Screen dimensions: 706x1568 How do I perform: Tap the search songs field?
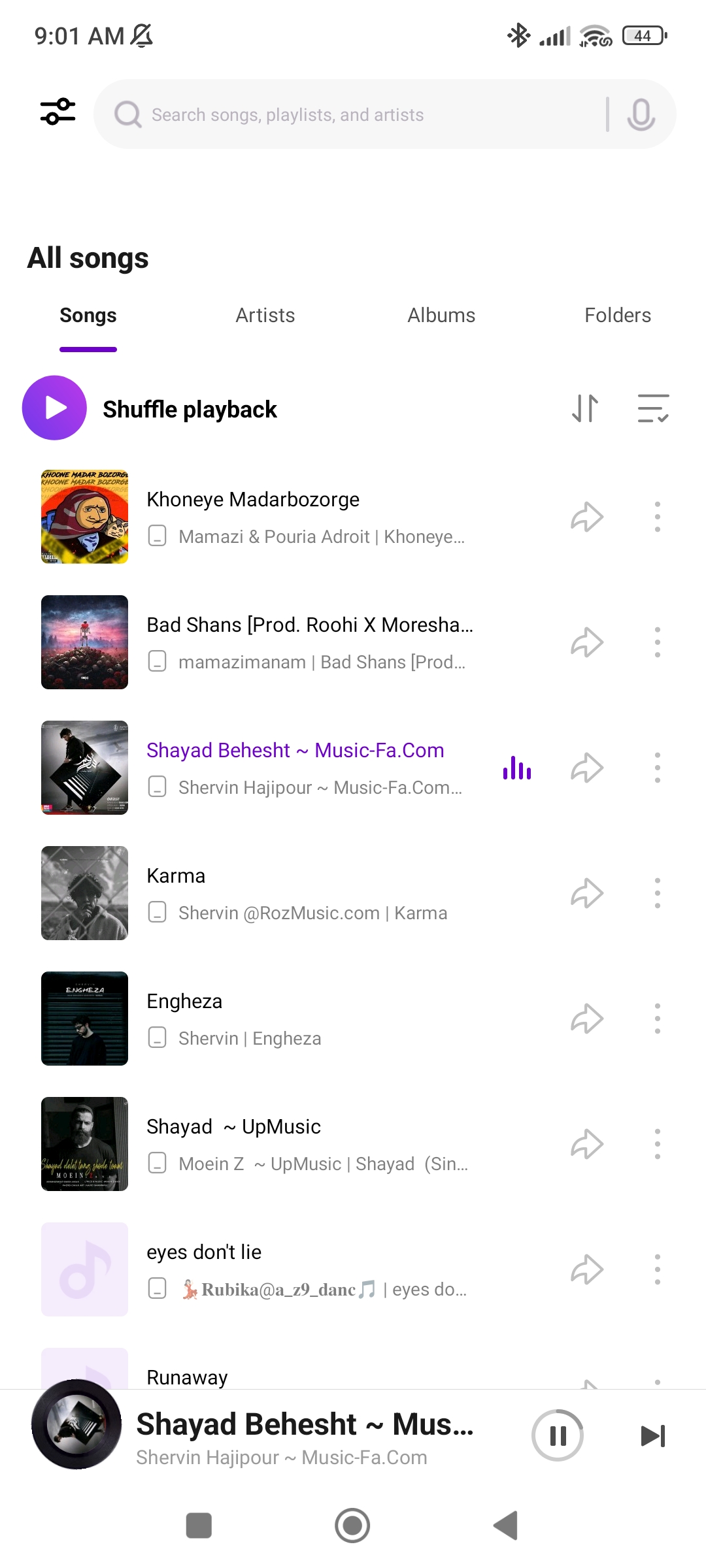click(x=353, y=114)
